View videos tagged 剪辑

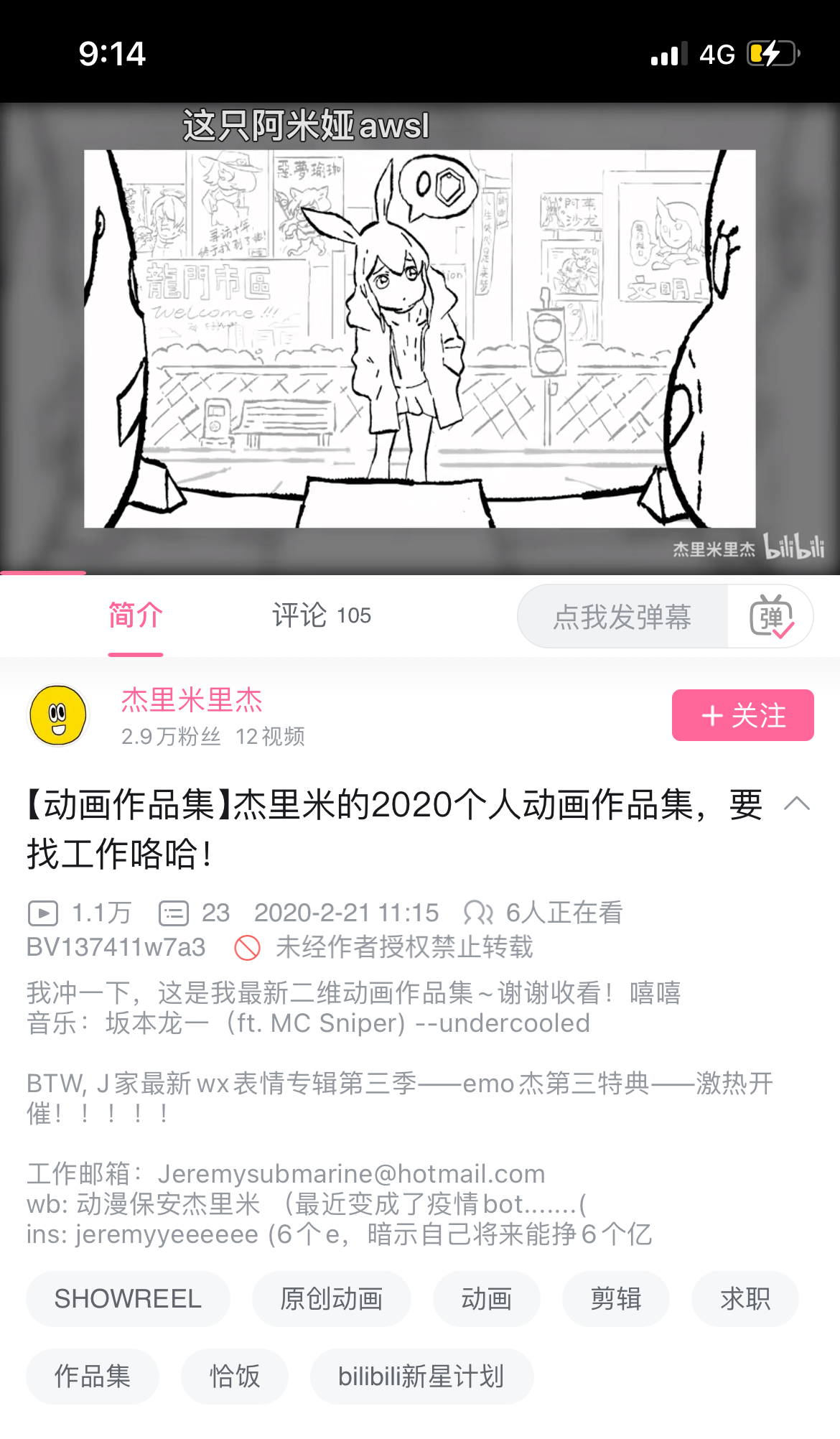pyautogui.click(x=615, y=1299)
